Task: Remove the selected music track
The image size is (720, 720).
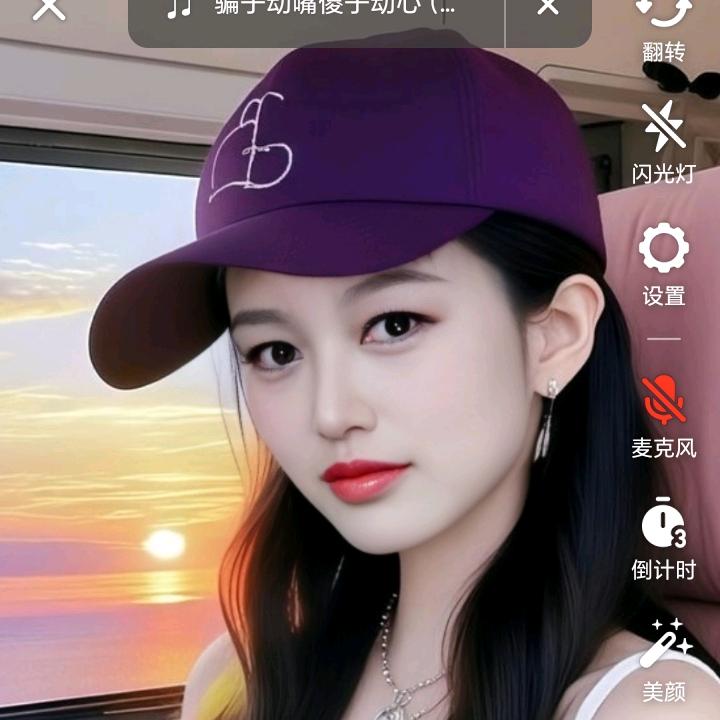Action: (548, 8)
